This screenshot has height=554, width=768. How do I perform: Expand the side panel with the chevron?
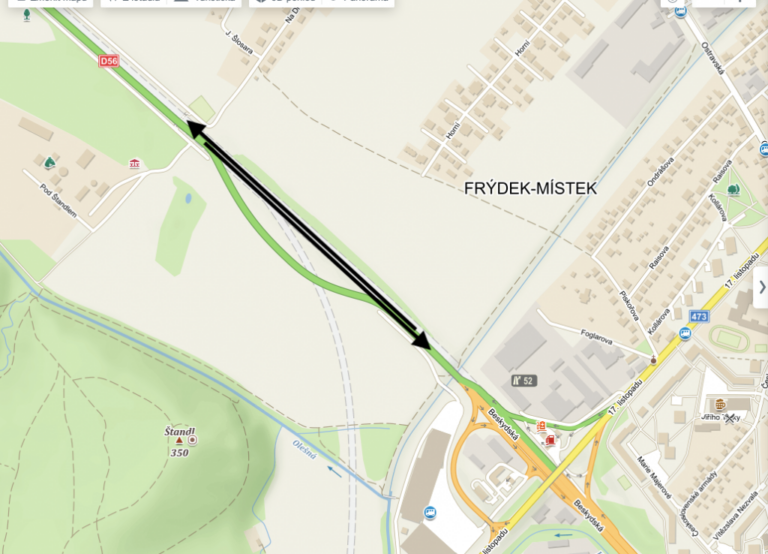761,286
